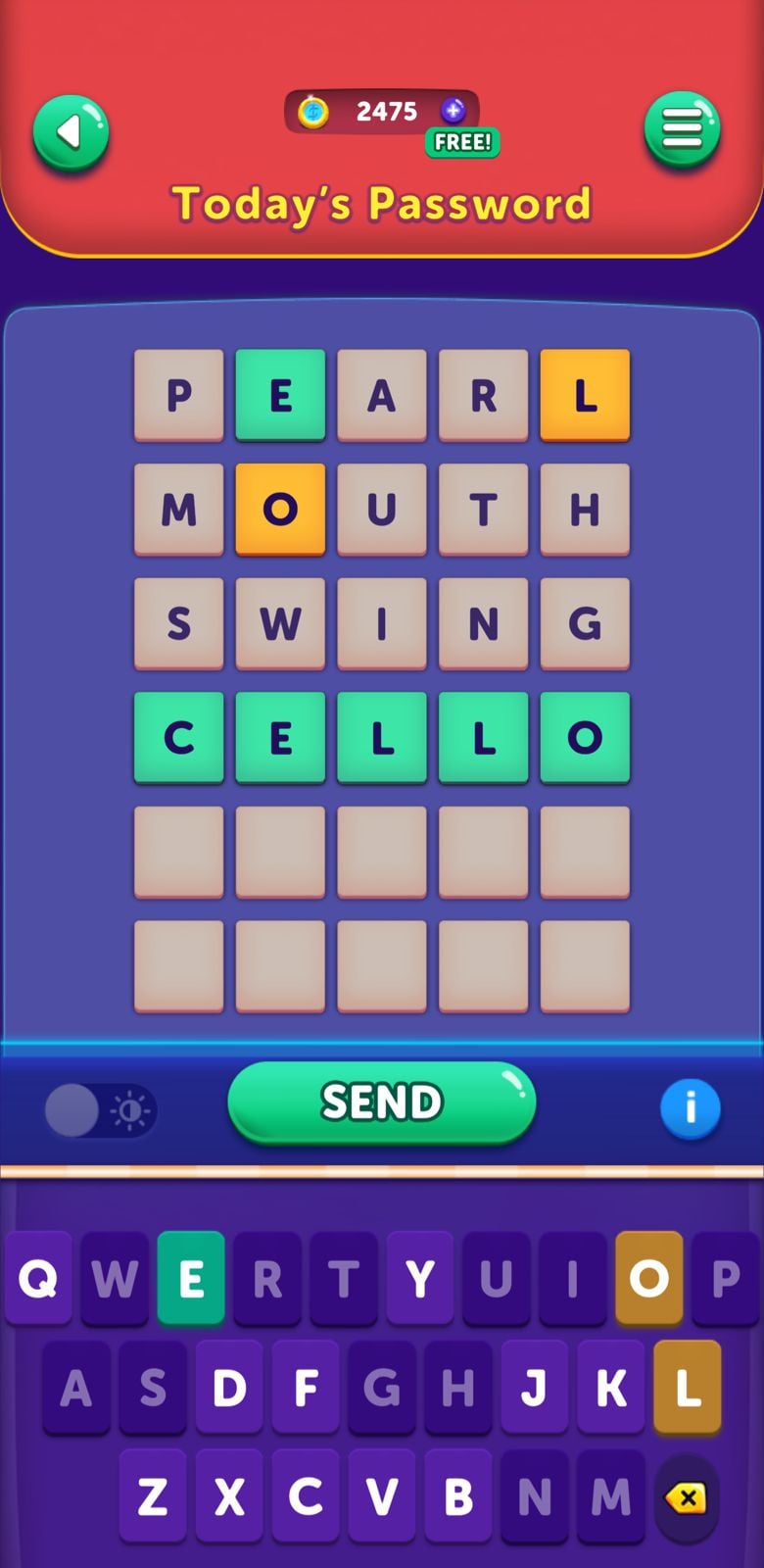This screenshot has height=1568, width=764.
Task: Open the green hamburger menu
Action: (x=682, y=129)
